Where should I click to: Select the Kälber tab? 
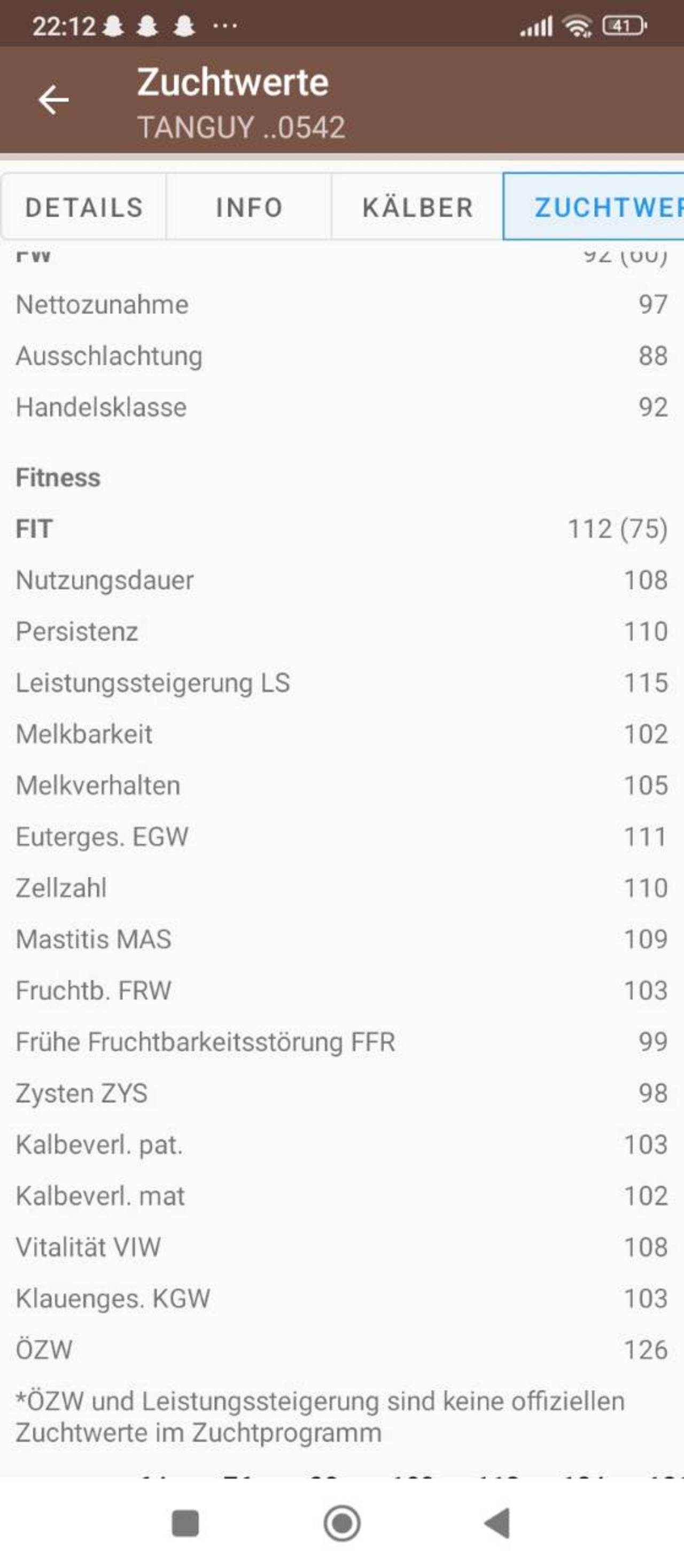[417, 207]
